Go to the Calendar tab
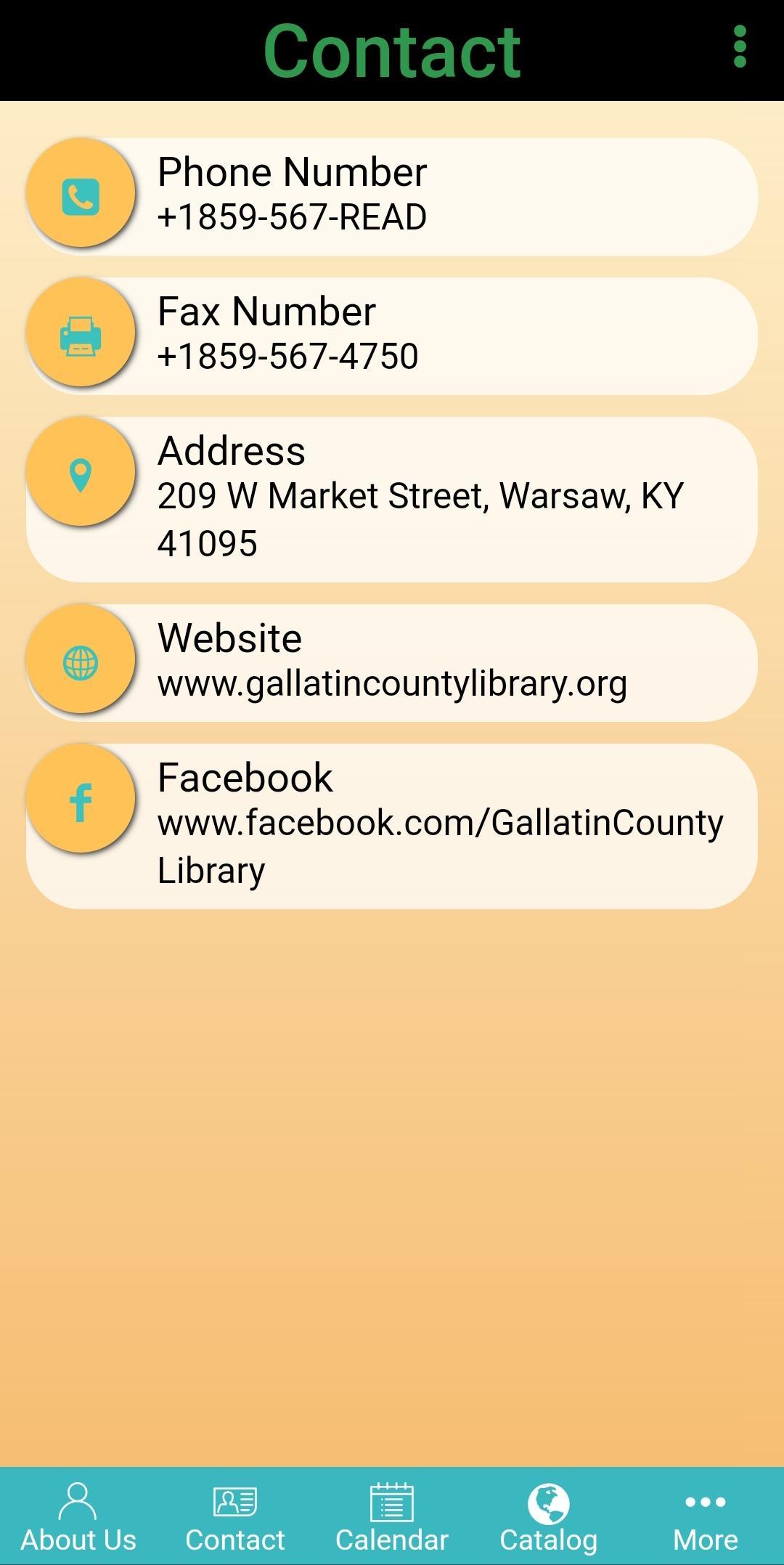This screenshot has height=1565, width=784. 392,1516
